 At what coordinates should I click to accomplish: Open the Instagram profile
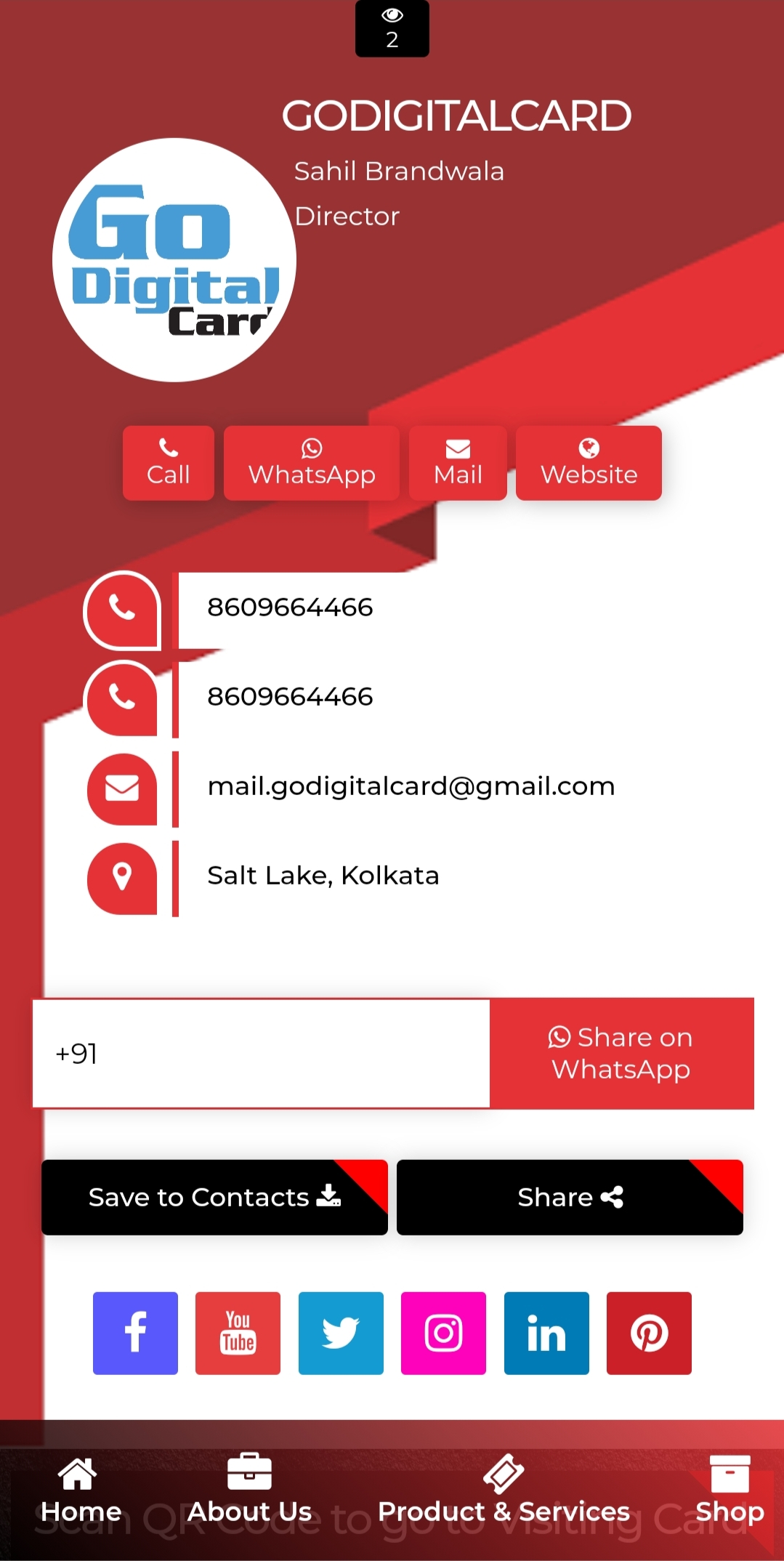pos(443,1333)
